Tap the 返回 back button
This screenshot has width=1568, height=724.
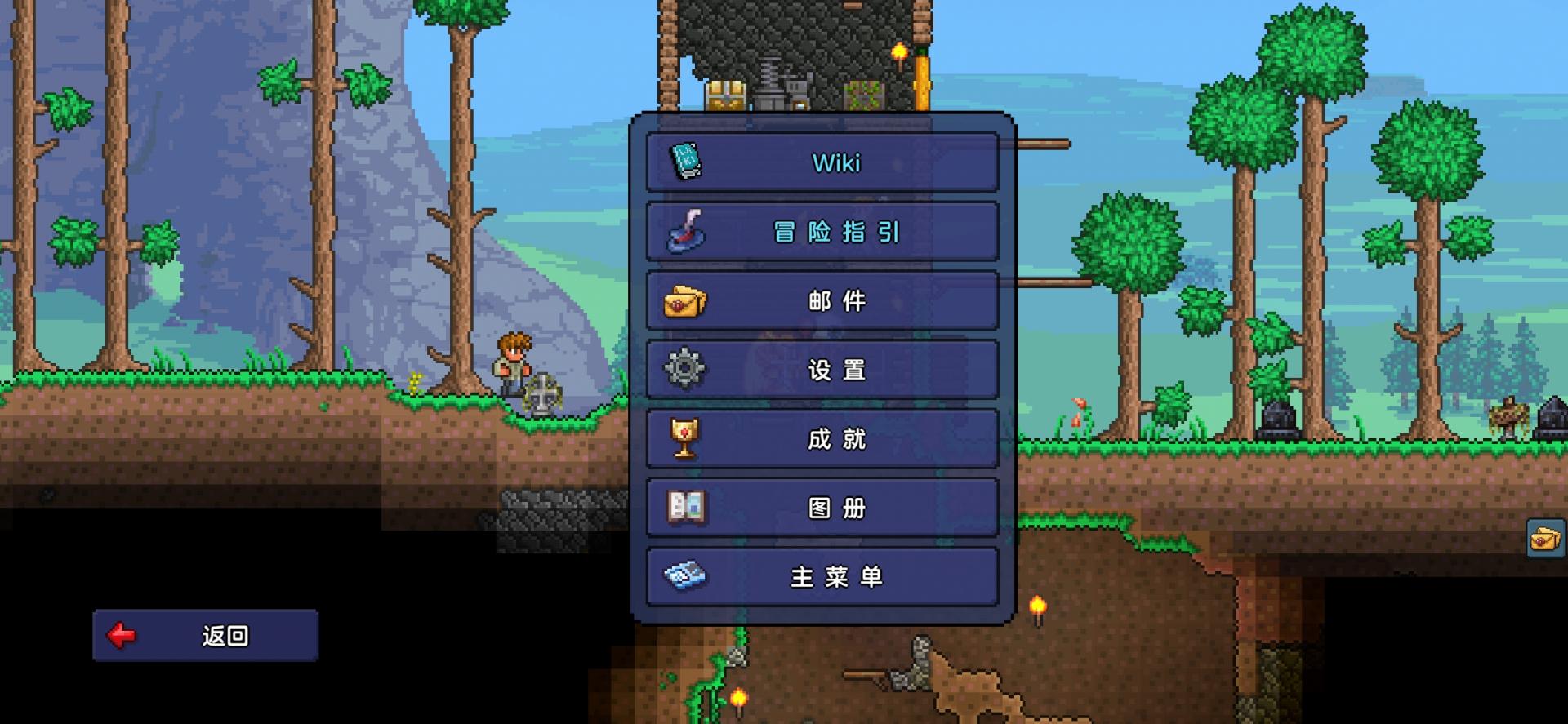click(205, 635)
